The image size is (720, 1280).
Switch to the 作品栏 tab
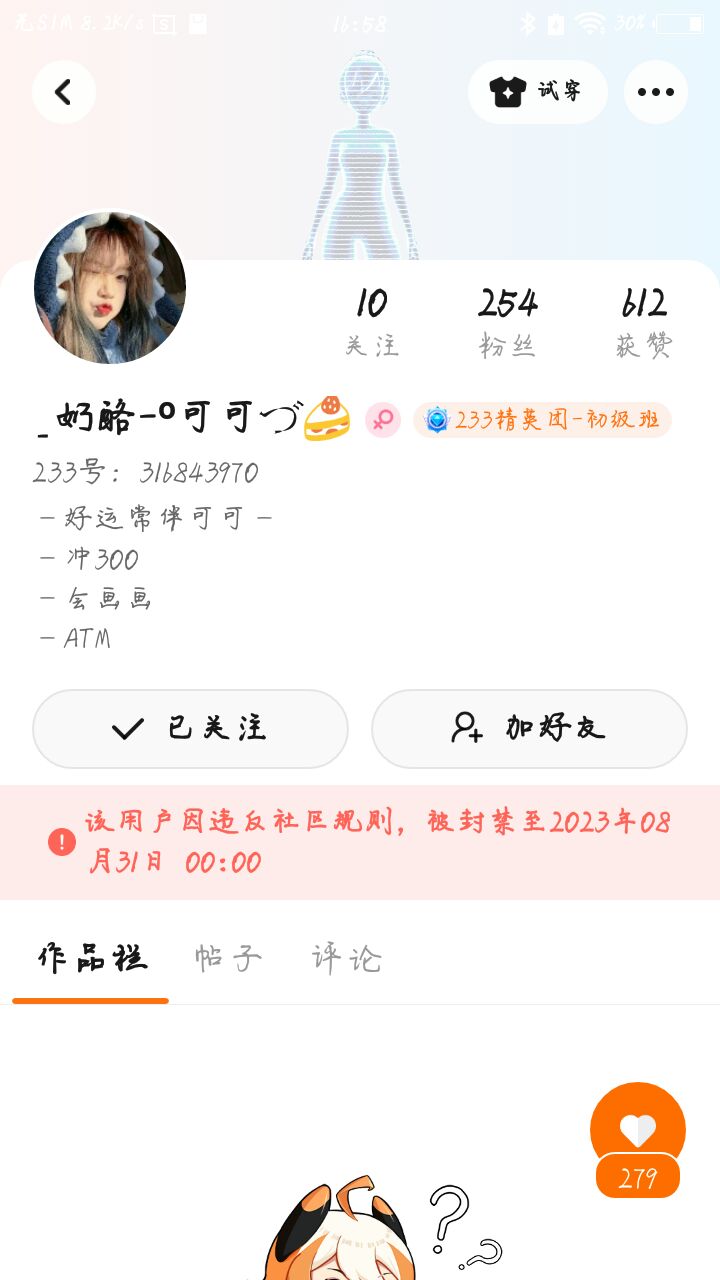92,958
